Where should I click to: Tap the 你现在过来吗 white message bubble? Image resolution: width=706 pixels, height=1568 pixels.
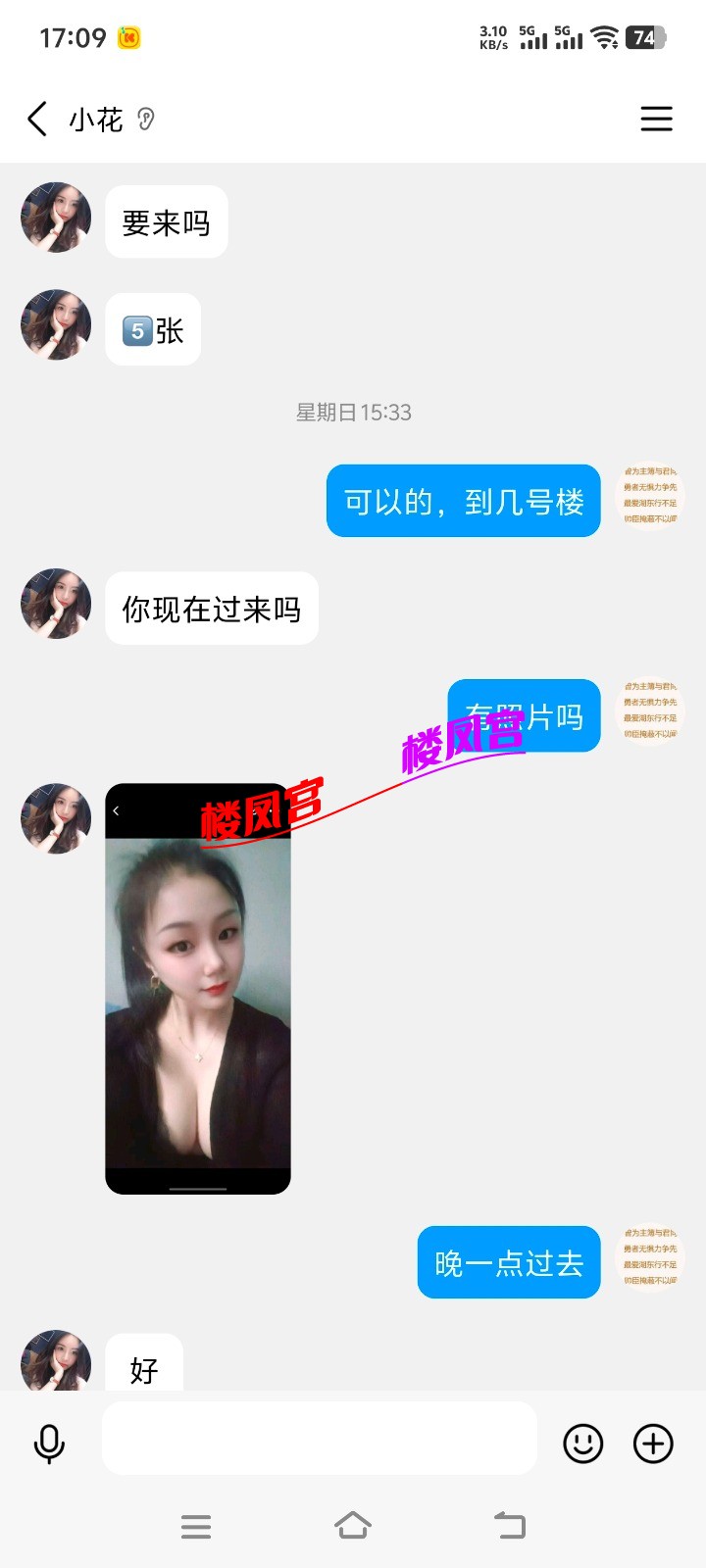211,608
